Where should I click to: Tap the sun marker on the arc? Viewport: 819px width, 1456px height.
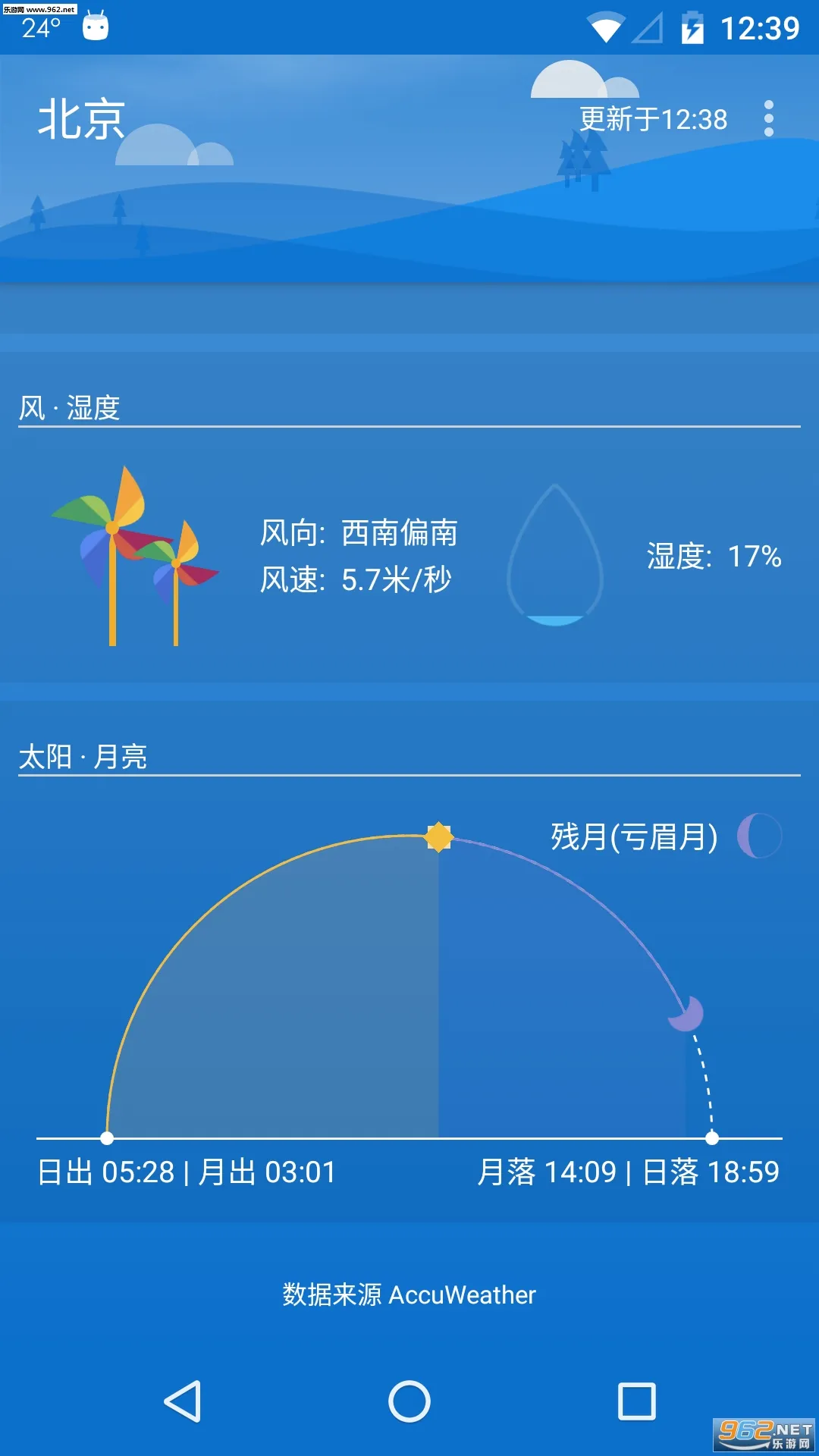(440, 836)
